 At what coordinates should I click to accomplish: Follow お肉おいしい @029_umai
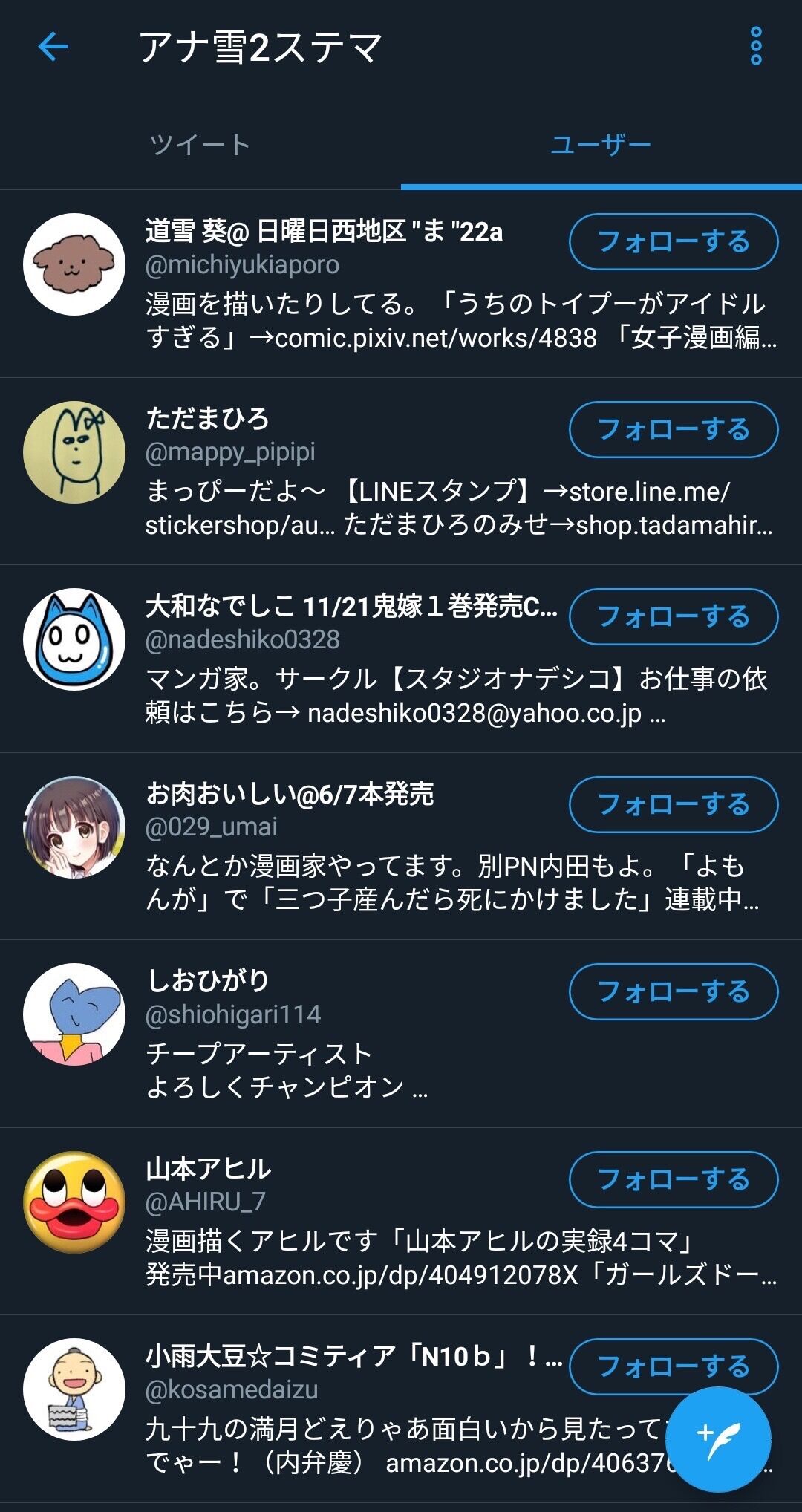[x=673, y=804]
